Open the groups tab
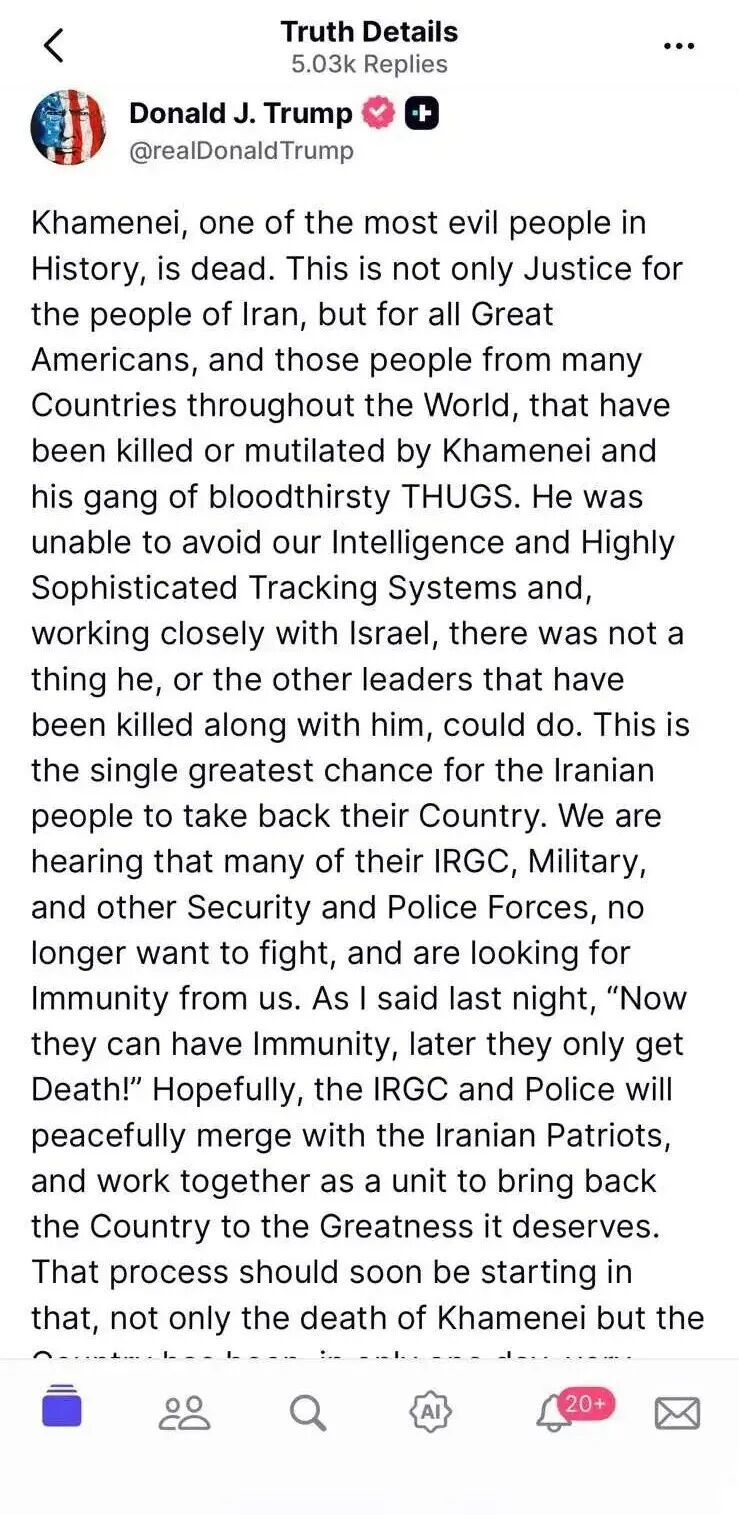The image size is (739, 1515). coord(185,1412)
